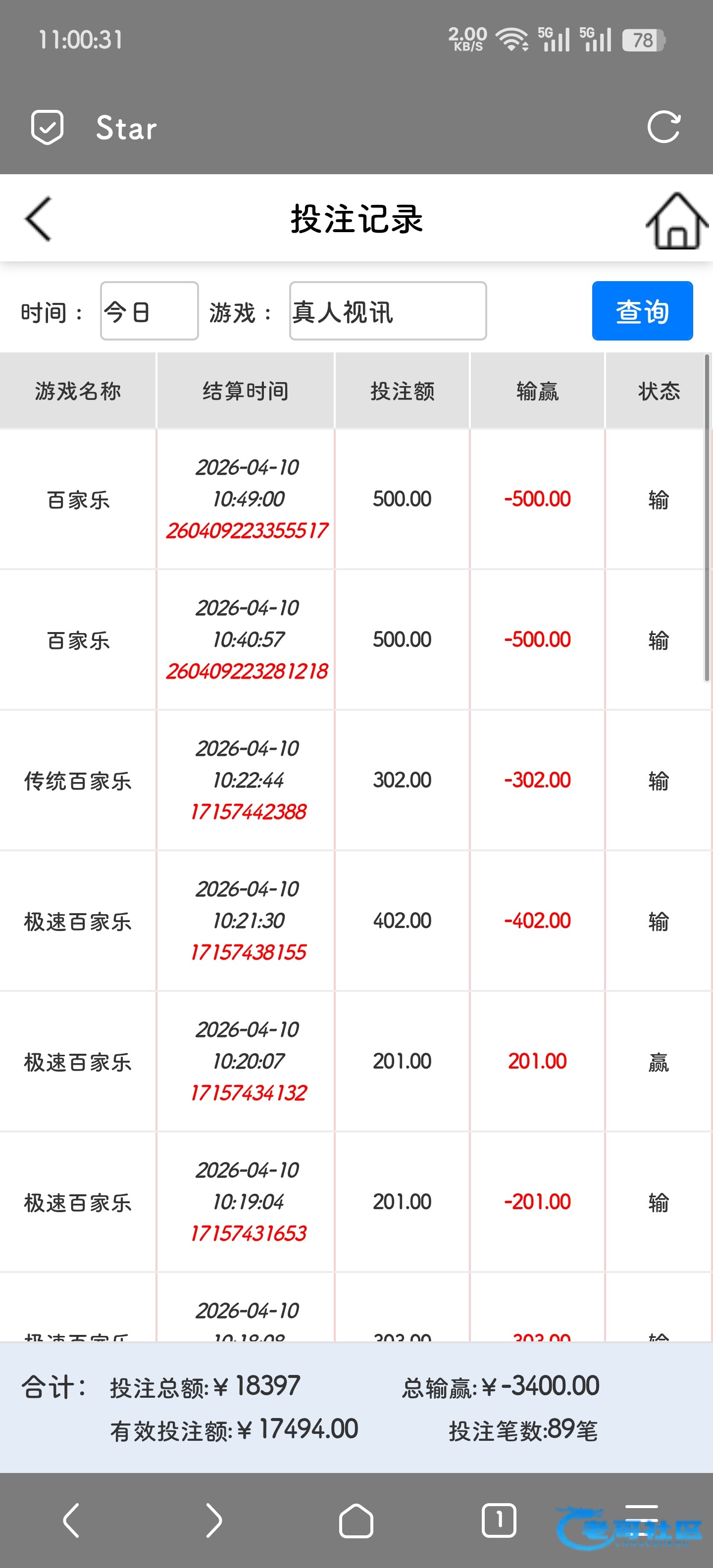Tap the blue 查询 button
The image size is (713, 1568).
pos(642,311)
